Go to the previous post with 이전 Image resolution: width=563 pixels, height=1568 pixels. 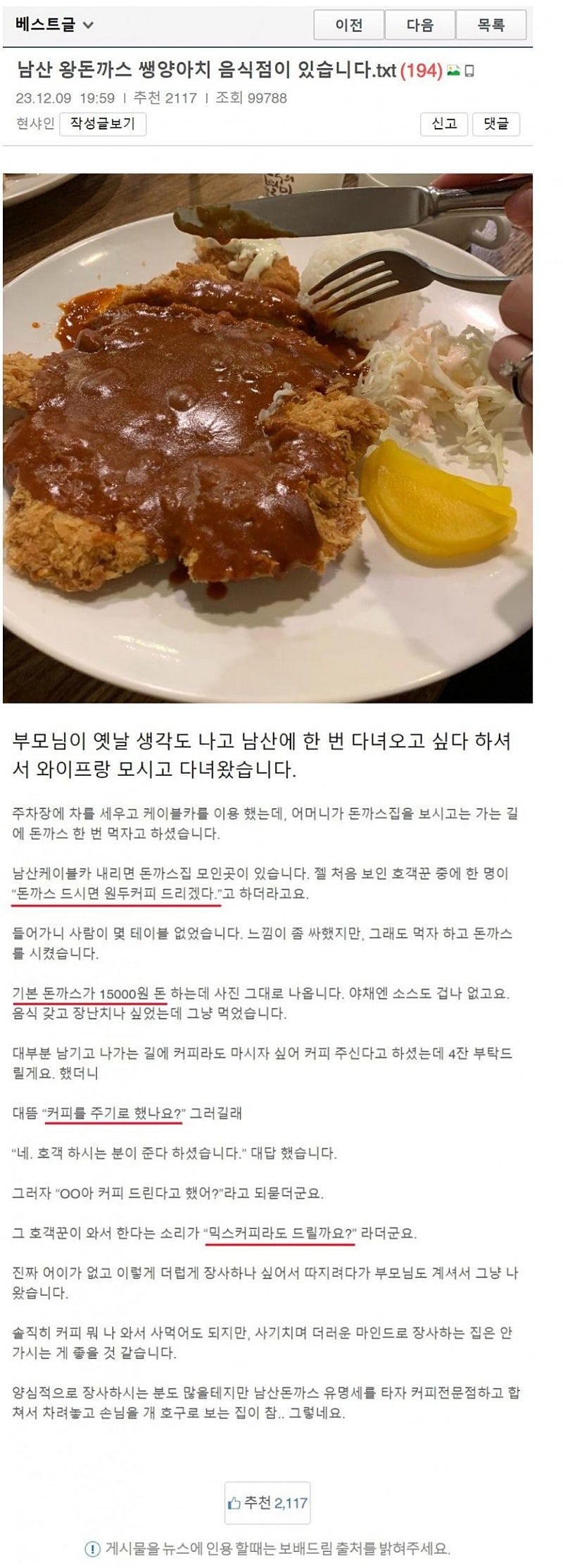click(348, 26)
